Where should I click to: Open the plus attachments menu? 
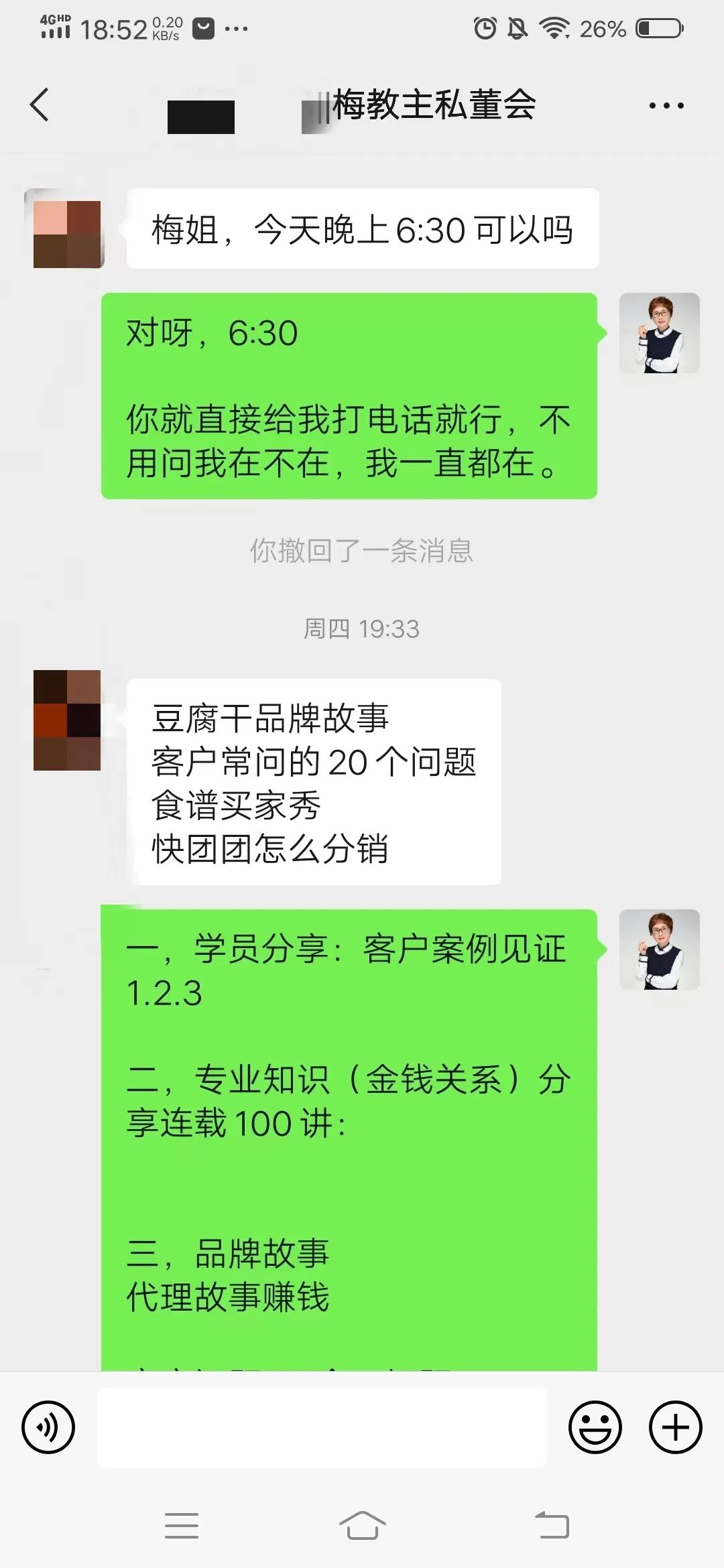tap(675, 1427)
